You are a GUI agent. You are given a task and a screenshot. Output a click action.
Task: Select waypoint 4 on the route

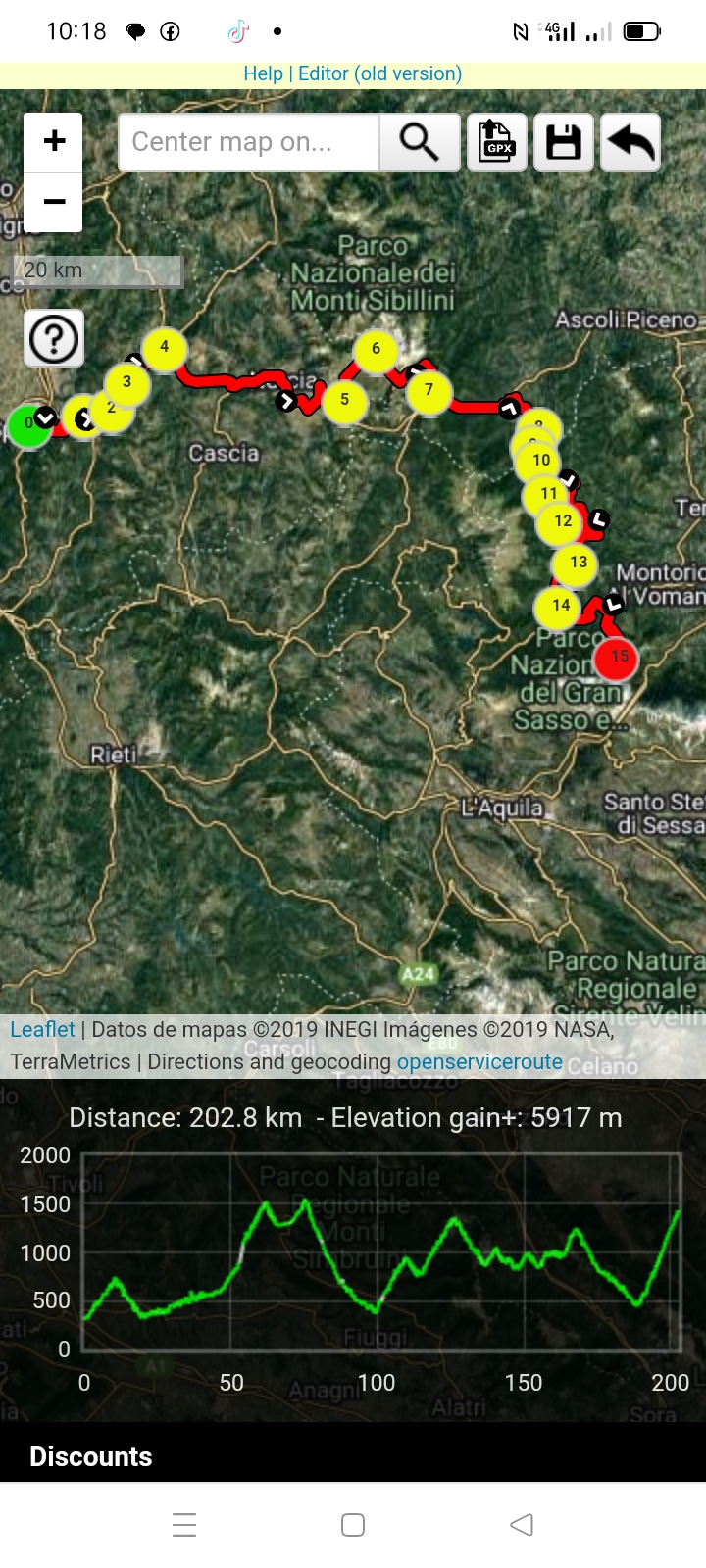click(165, 348)
